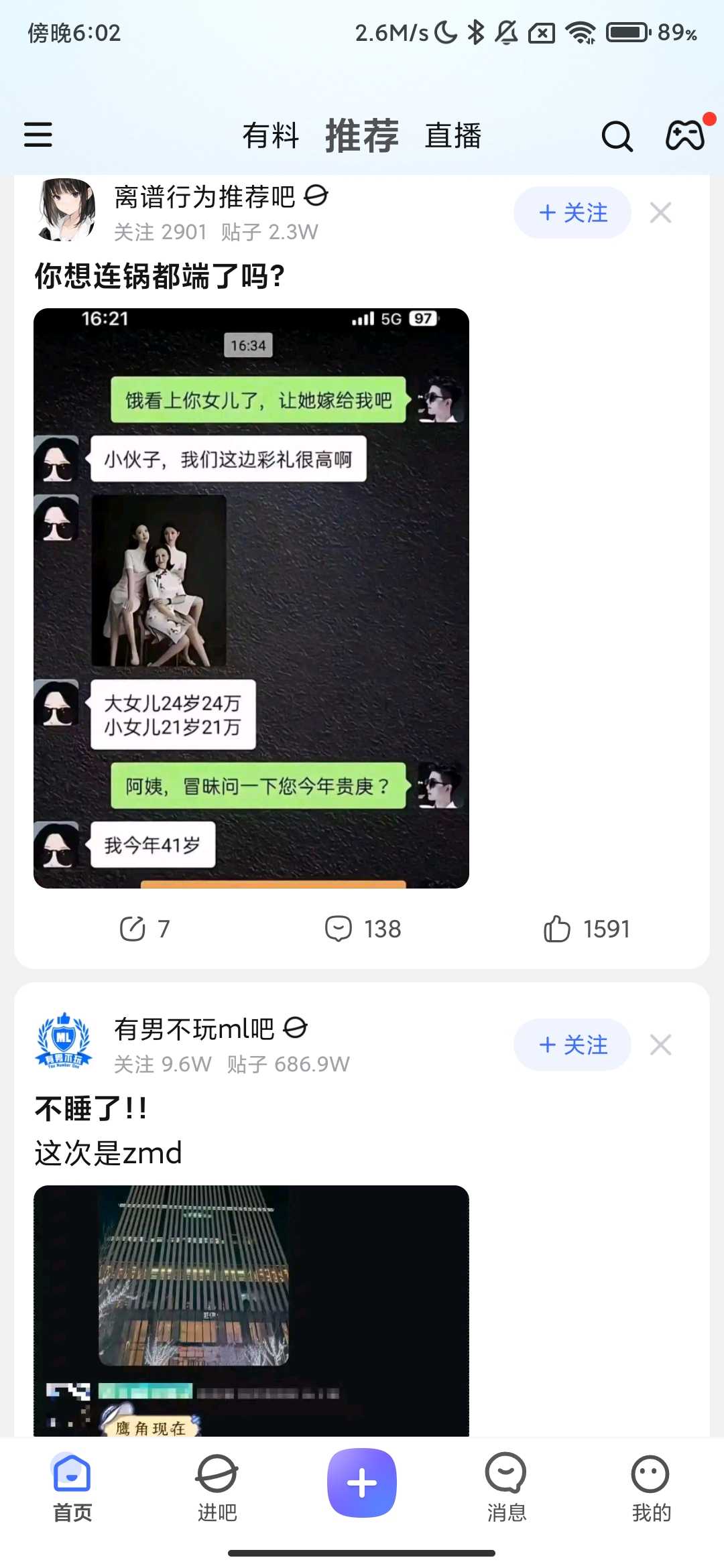This screenshot has height=1568, width=724.
Task: Follow 有男不玩ml吧 via 关注 button
Action: pyautogui.click(x=572, y=1044)
